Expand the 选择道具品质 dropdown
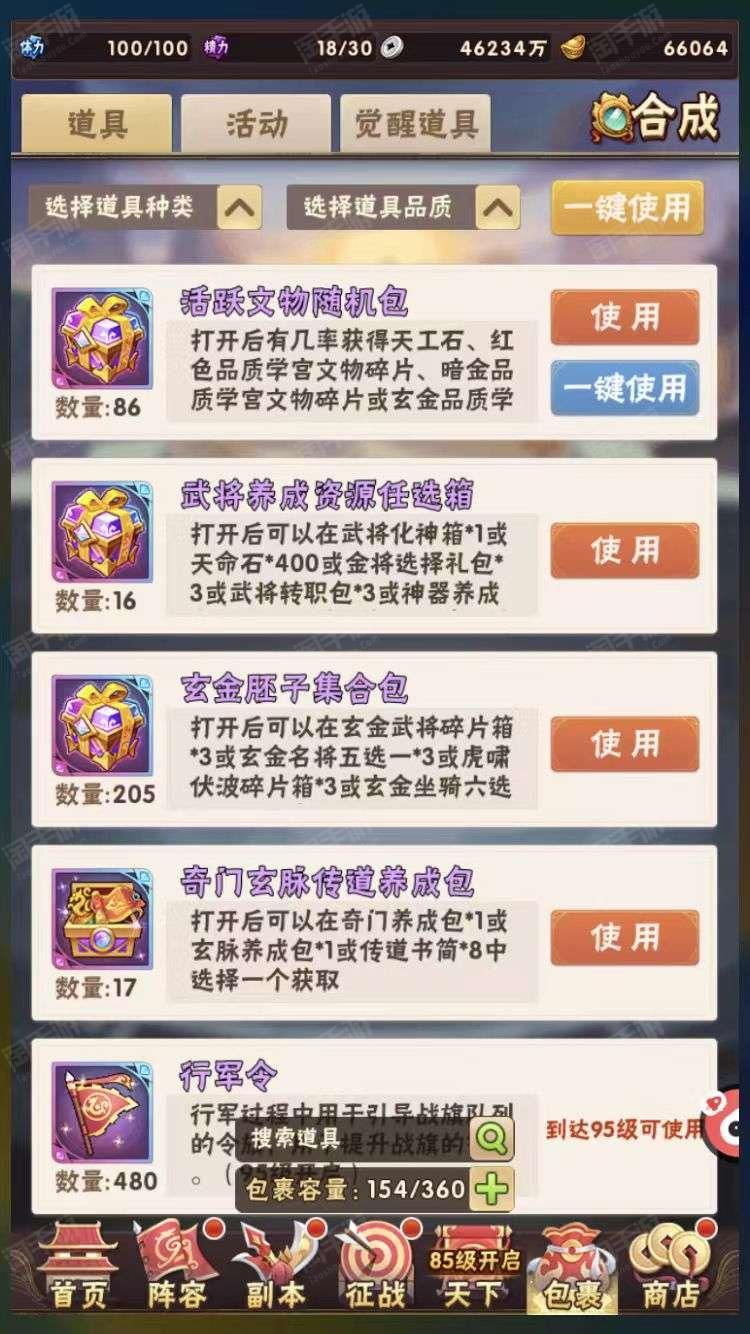Viewport: 750px width, 1334px height. click(x=403, y=208)
